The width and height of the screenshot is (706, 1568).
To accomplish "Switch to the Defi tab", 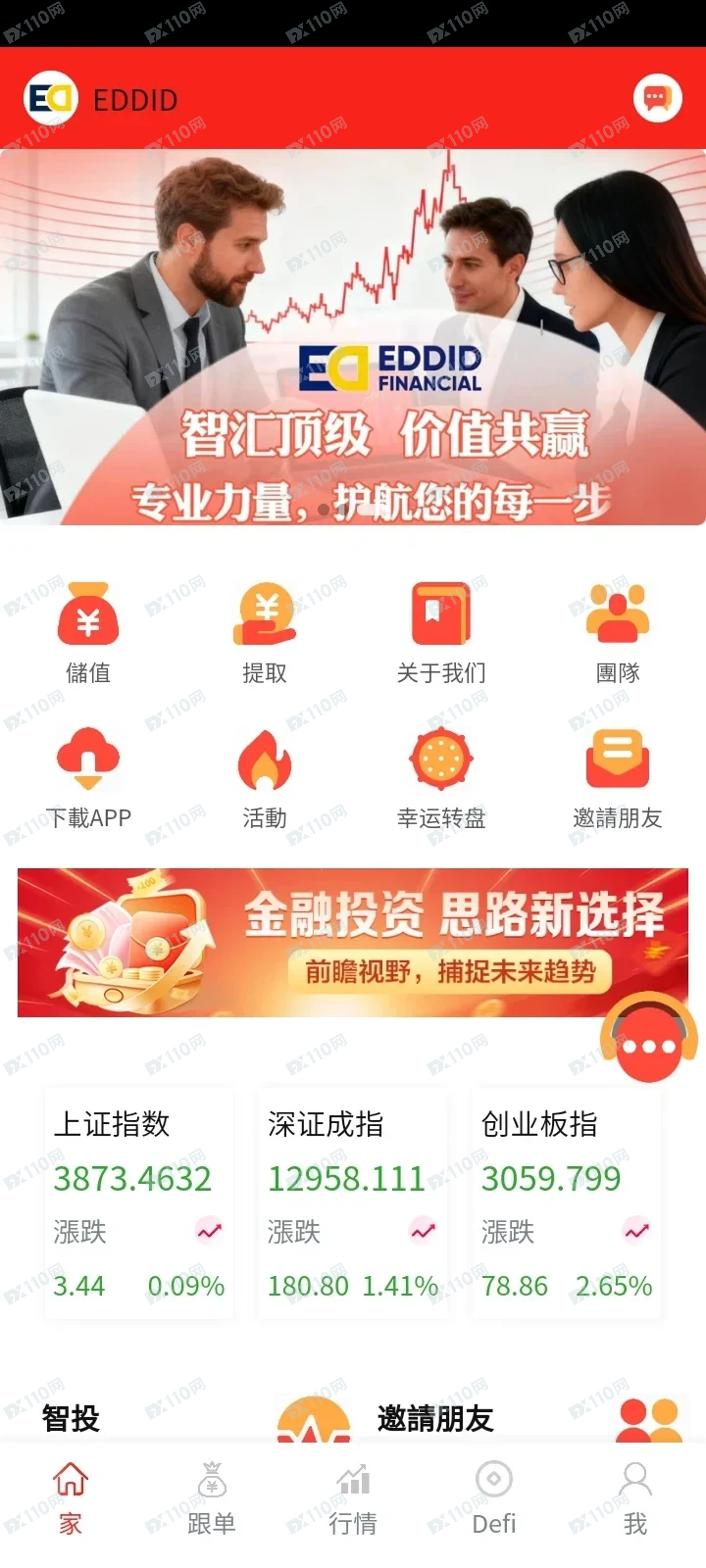I will click(494, 1498).
